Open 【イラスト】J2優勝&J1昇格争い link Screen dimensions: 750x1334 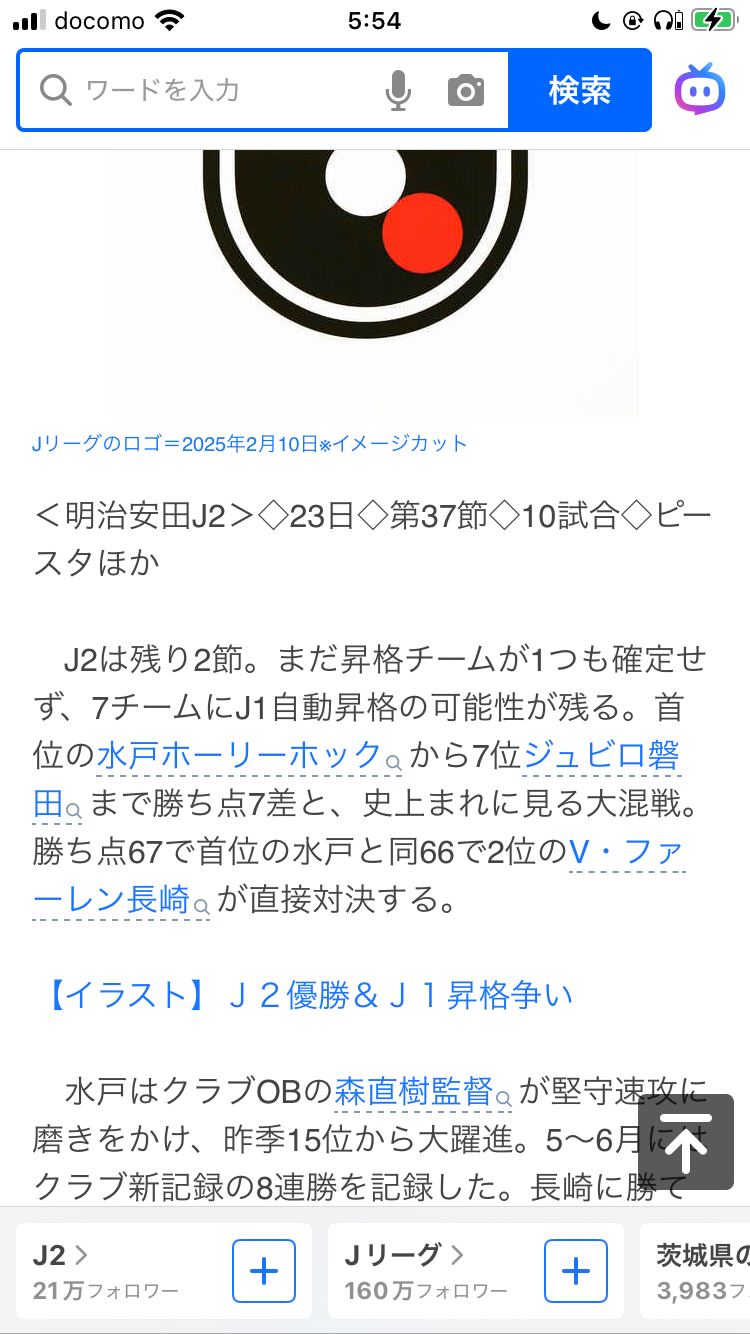point(308,995)
